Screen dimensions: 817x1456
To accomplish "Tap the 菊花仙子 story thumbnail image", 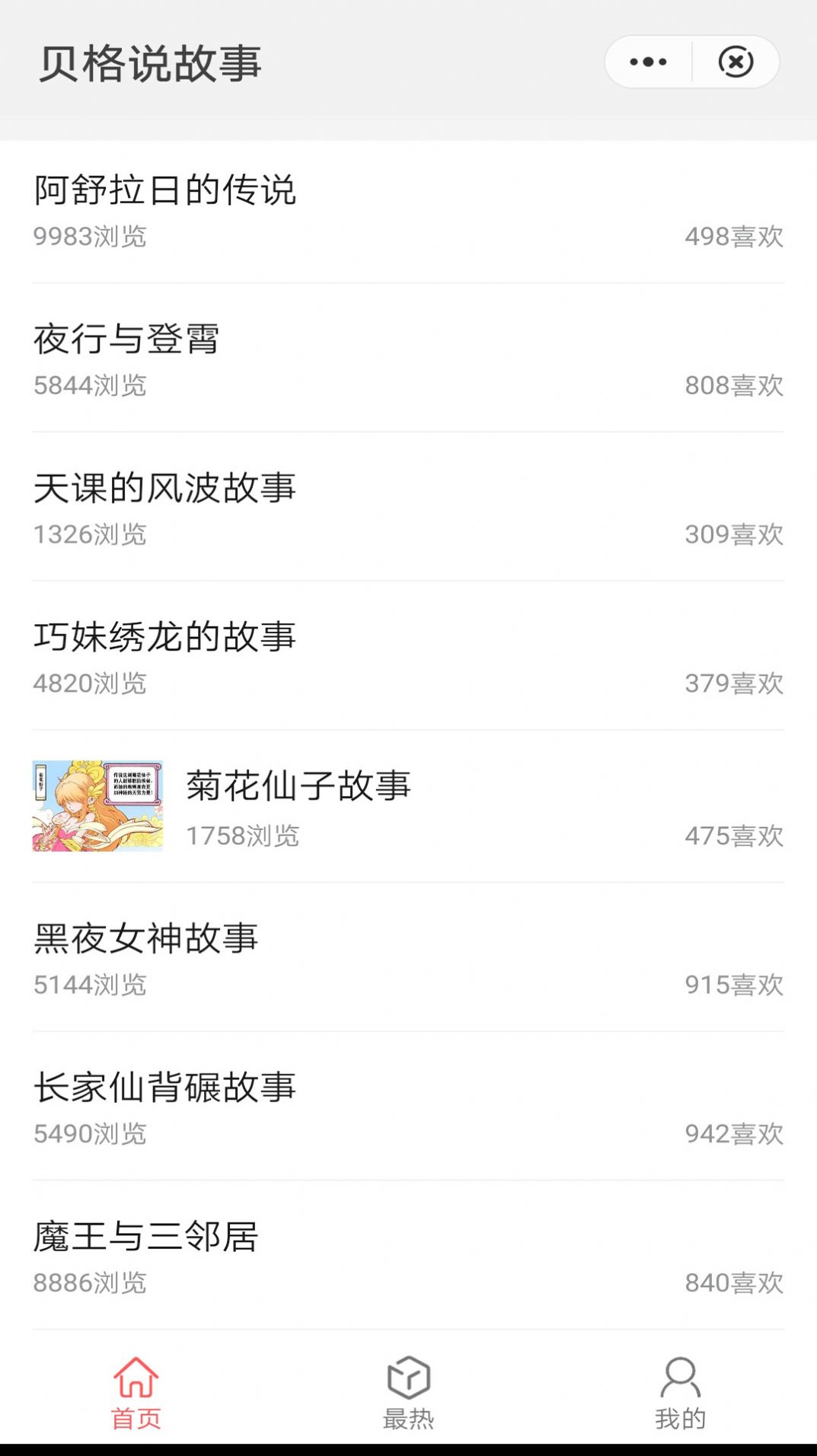I will click(97, 806).
